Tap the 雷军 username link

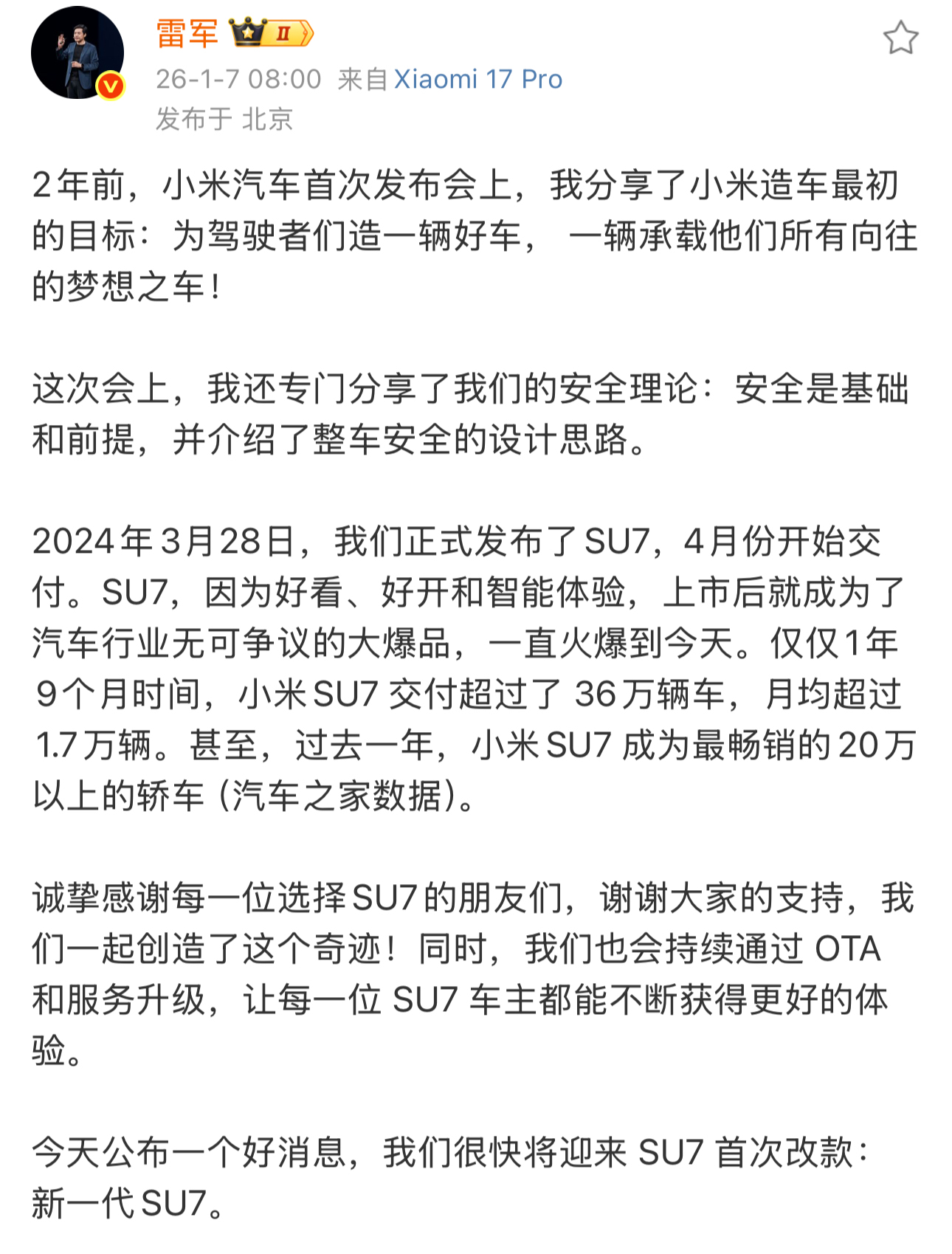[187, 34]
